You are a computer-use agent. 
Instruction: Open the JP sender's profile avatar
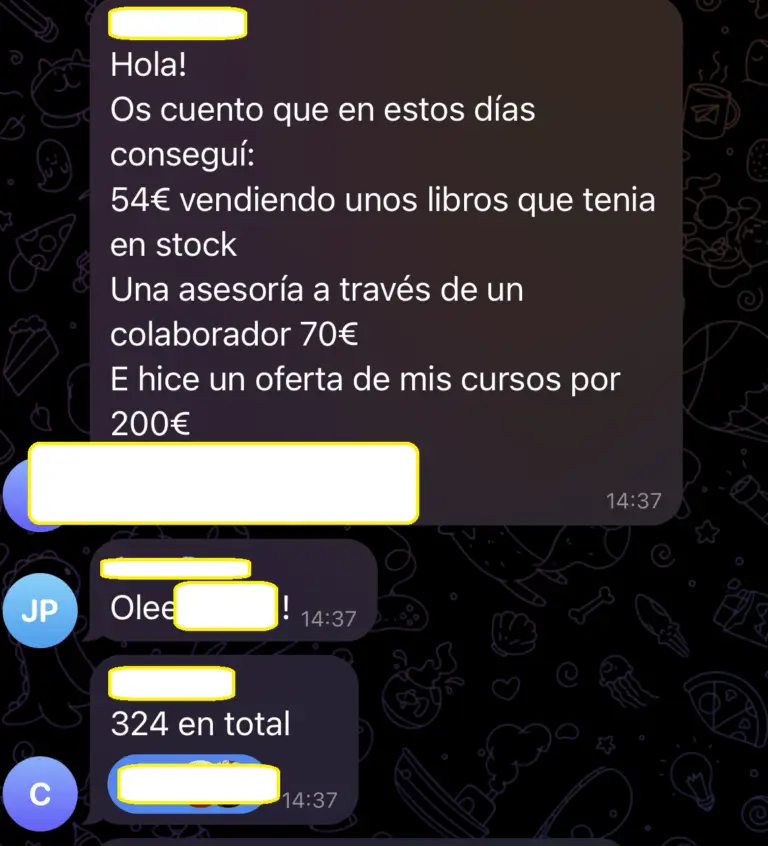(39, 612)
